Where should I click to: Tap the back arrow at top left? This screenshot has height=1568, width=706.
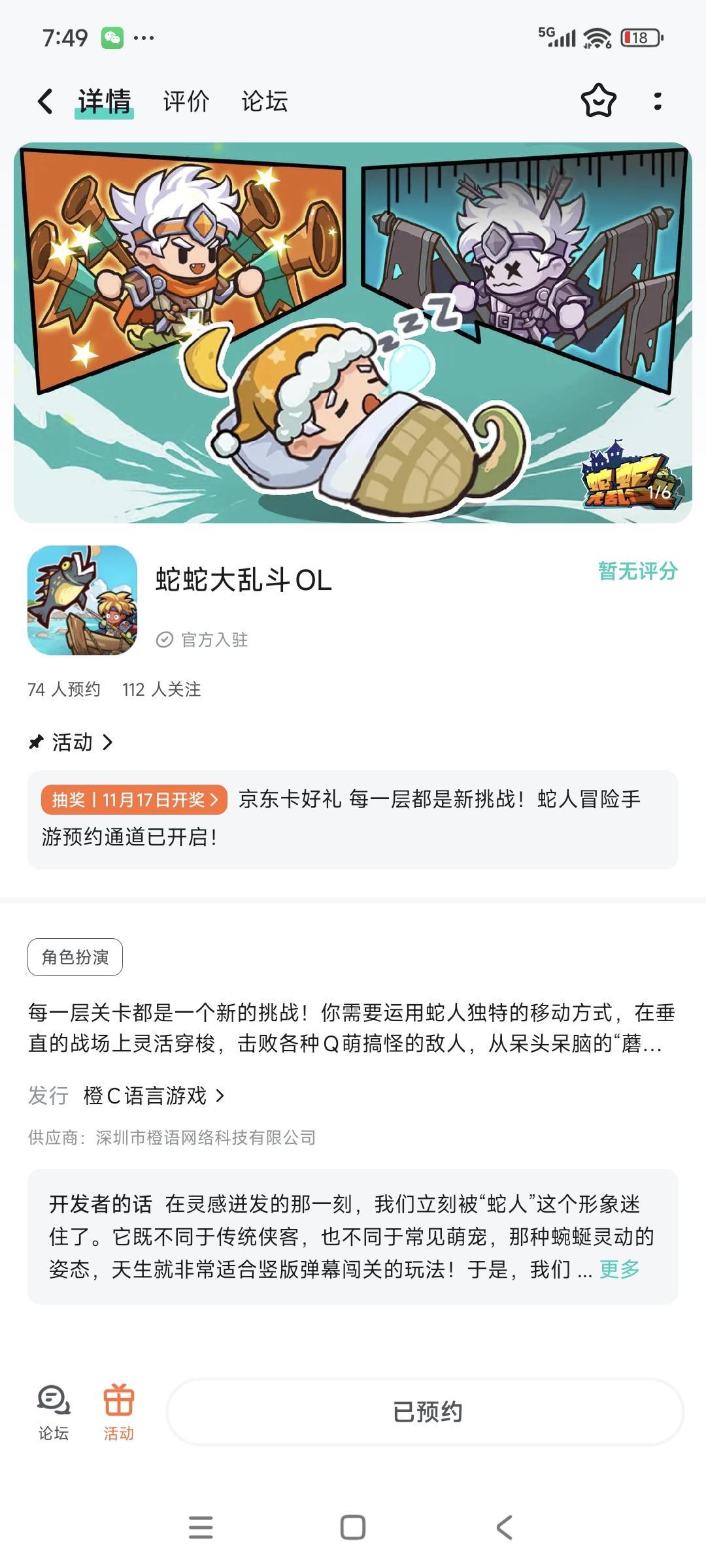[x=44, y=101]
